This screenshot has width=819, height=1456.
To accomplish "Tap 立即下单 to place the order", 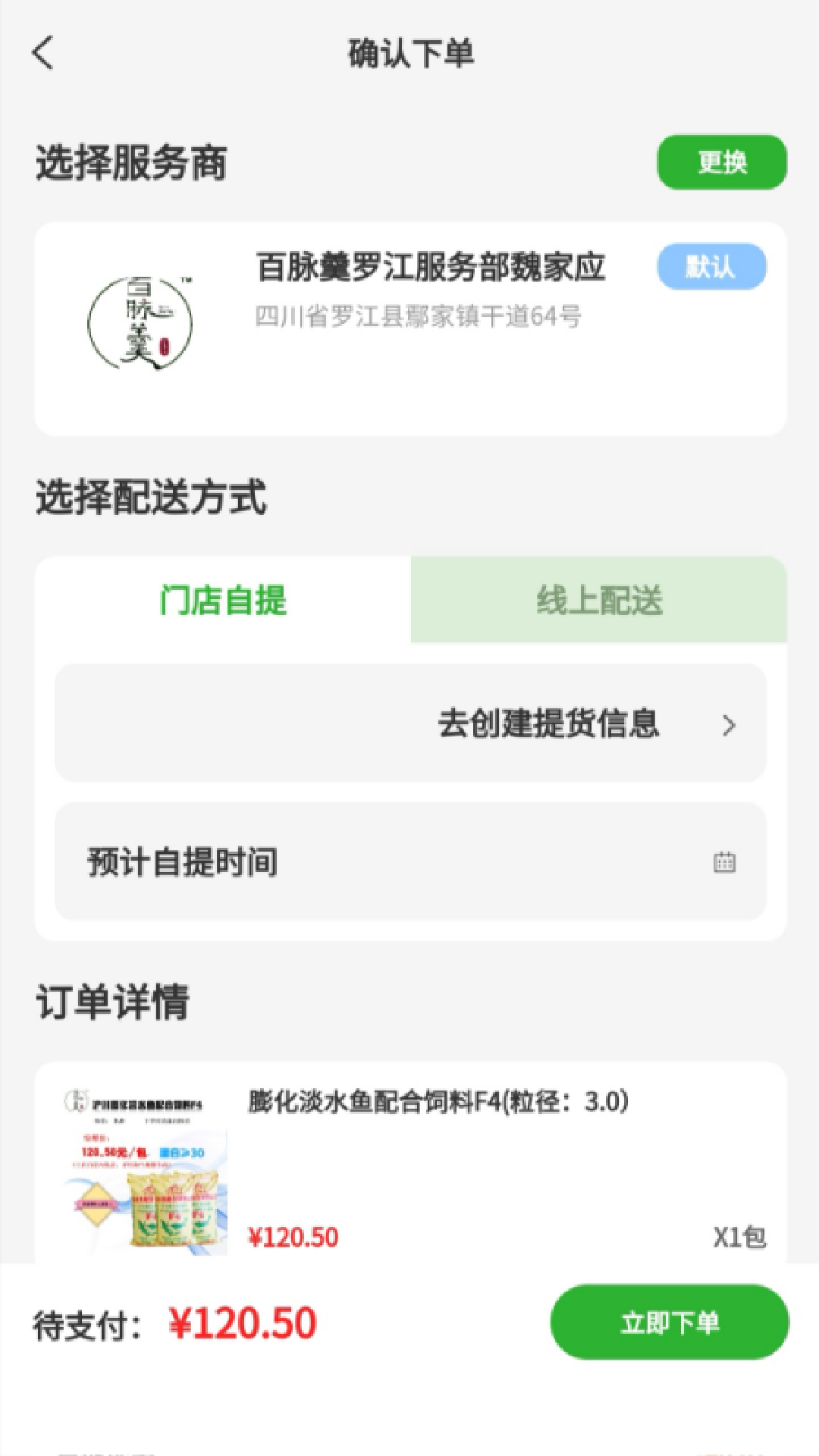I will tap(670, 1323).
